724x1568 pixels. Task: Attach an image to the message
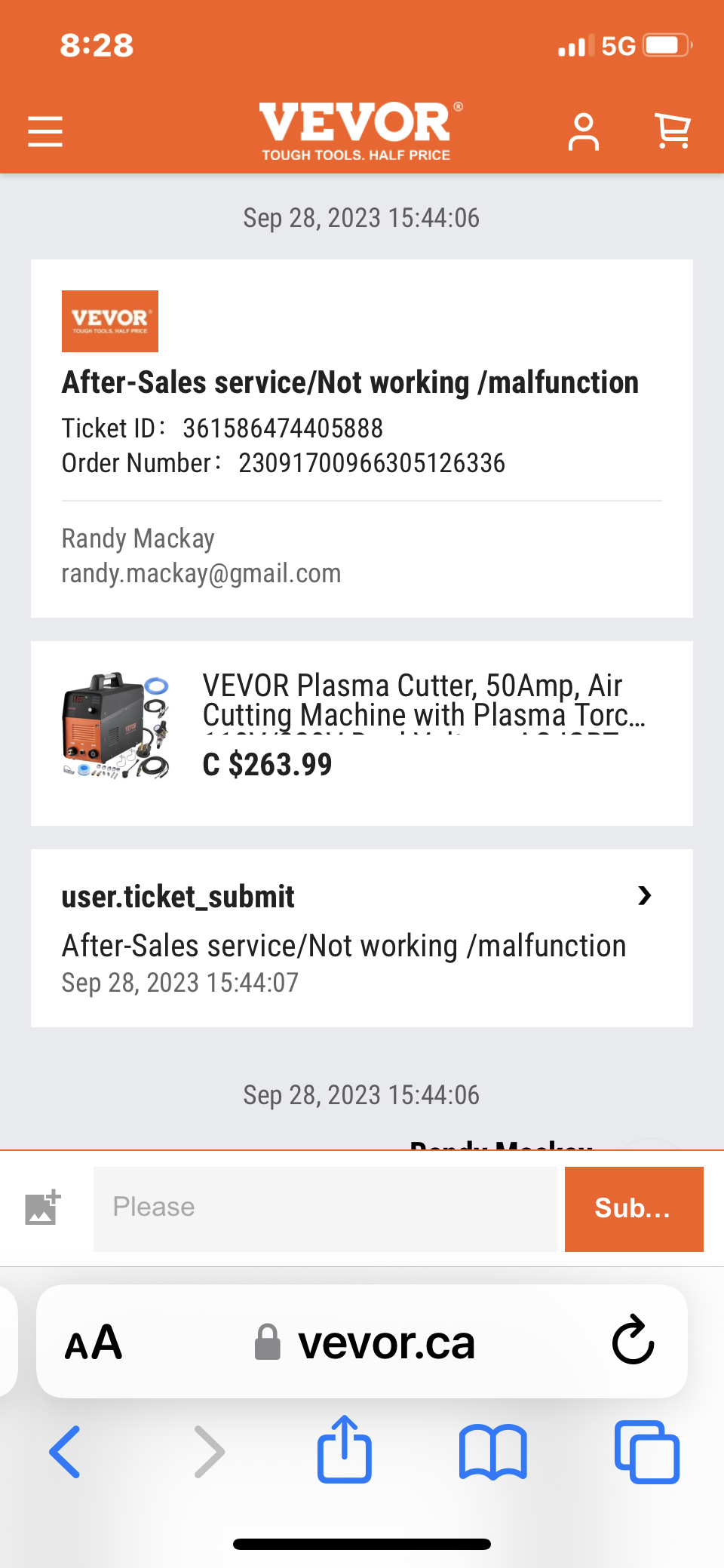(43, 1207)
